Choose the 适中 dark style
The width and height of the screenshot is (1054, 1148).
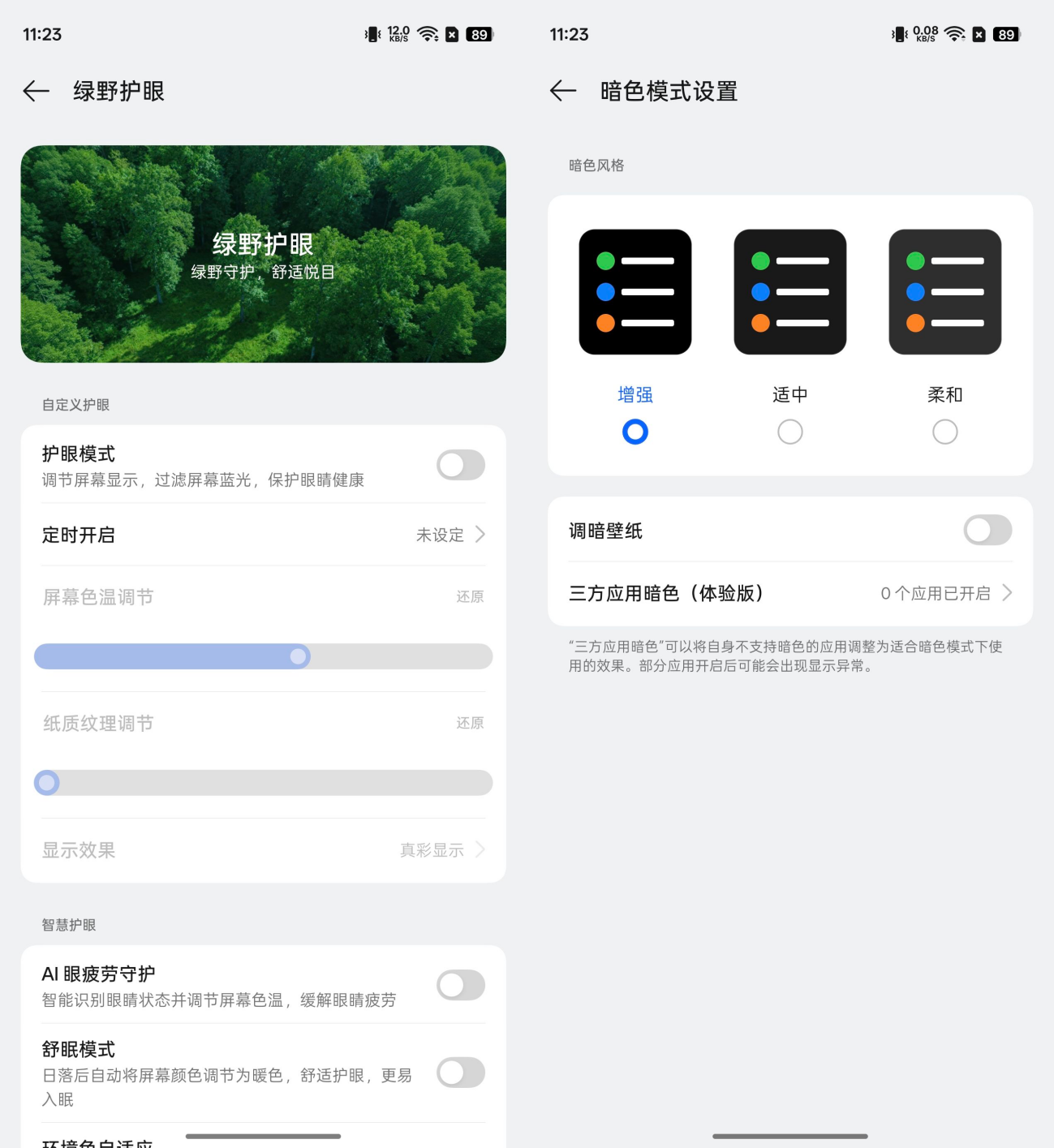point(790,431)
